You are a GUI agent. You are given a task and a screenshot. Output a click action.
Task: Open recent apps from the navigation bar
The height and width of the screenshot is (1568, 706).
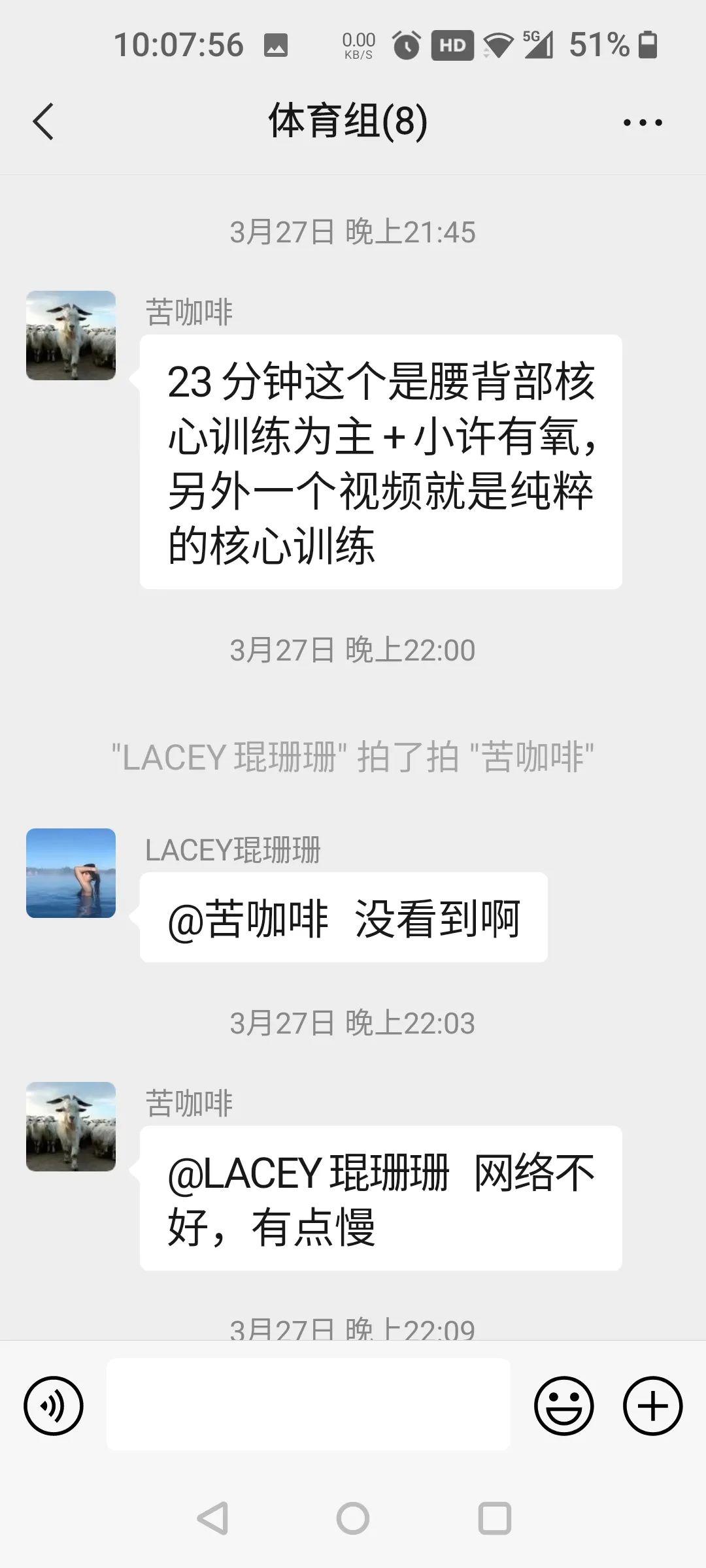click(494, 1518)
